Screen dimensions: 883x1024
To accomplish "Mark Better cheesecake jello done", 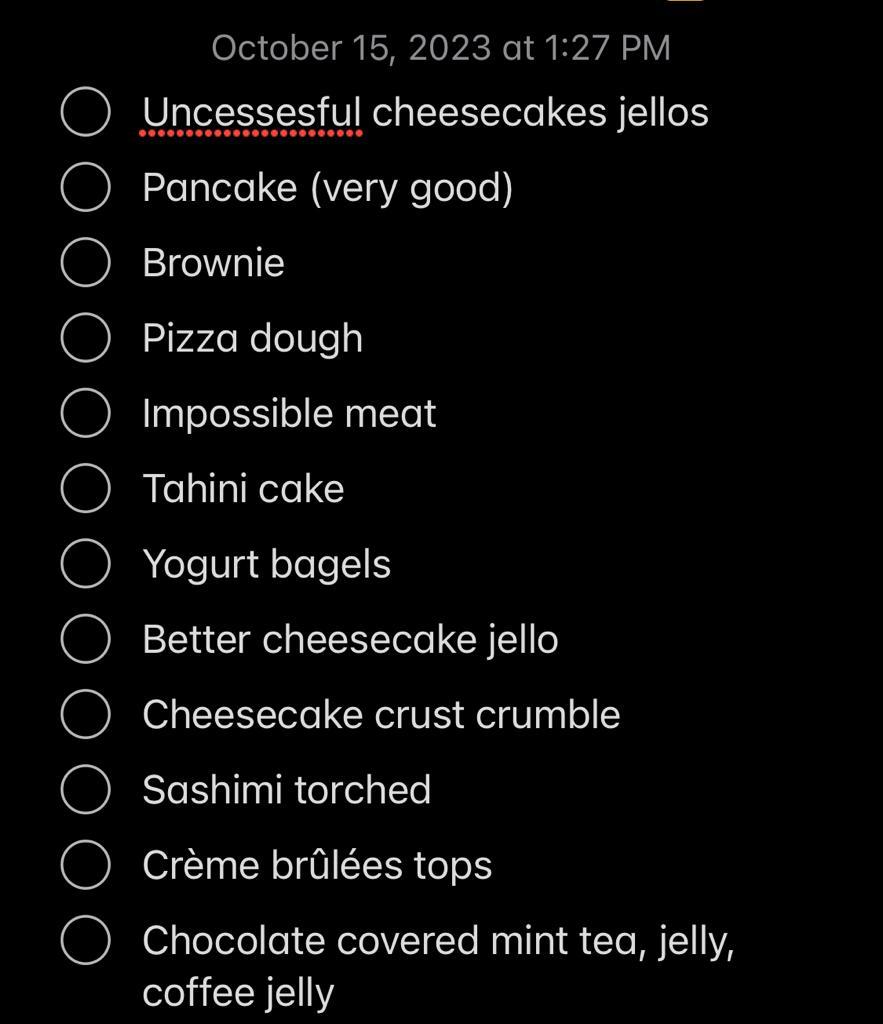I will (x=85, y=639).
